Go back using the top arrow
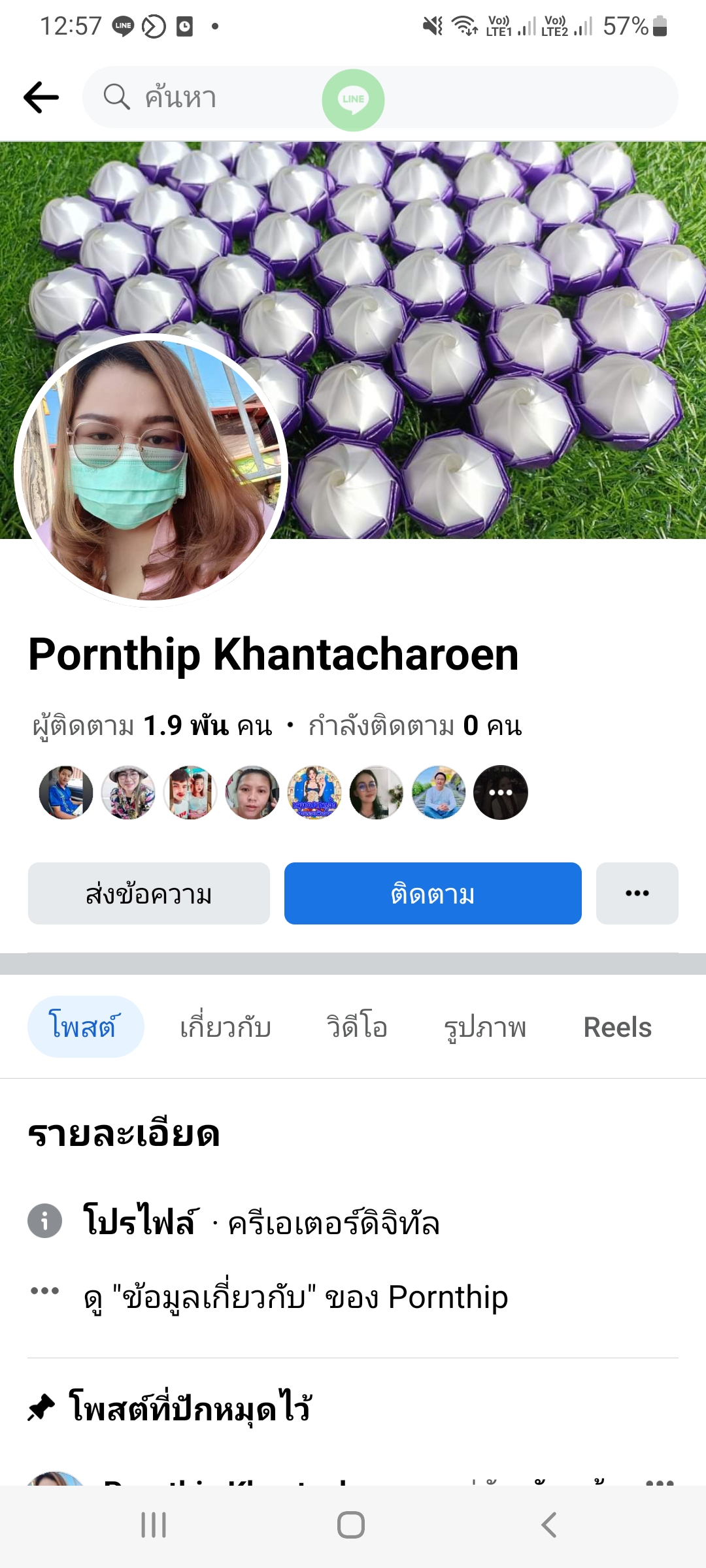Screen dimensions: 706x1568 pyautogui.click(x=41, y=97)
